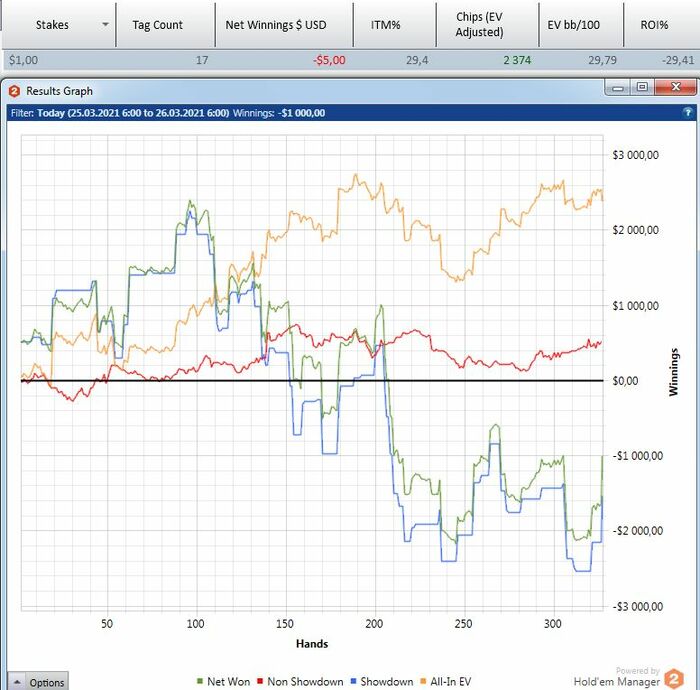
Task: Maximize the Results Graph window
Action: (641, 88)
